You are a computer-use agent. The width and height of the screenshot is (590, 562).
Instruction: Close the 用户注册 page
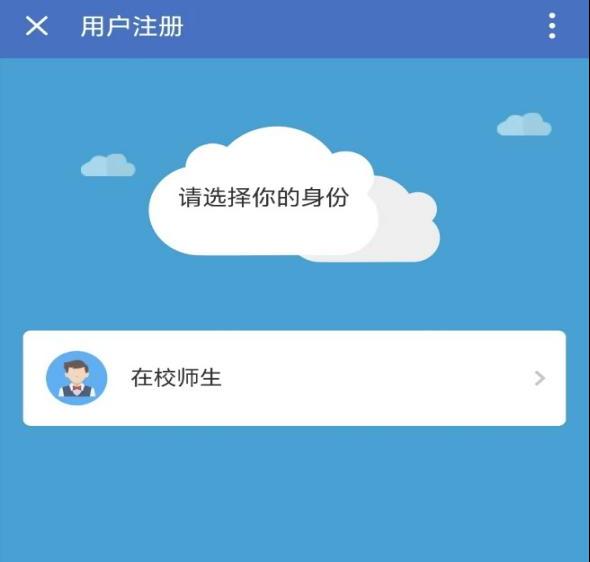pos(36,26)
